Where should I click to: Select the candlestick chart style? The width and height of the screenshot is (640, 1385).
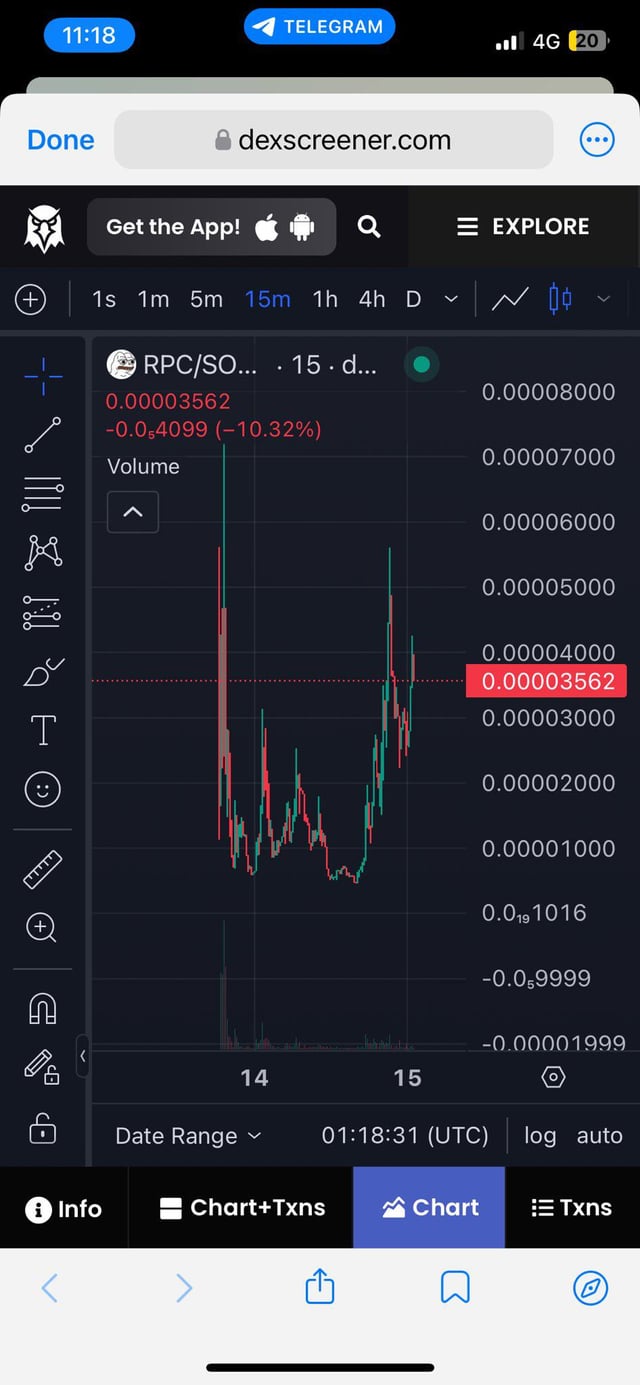tap(560, 298)
